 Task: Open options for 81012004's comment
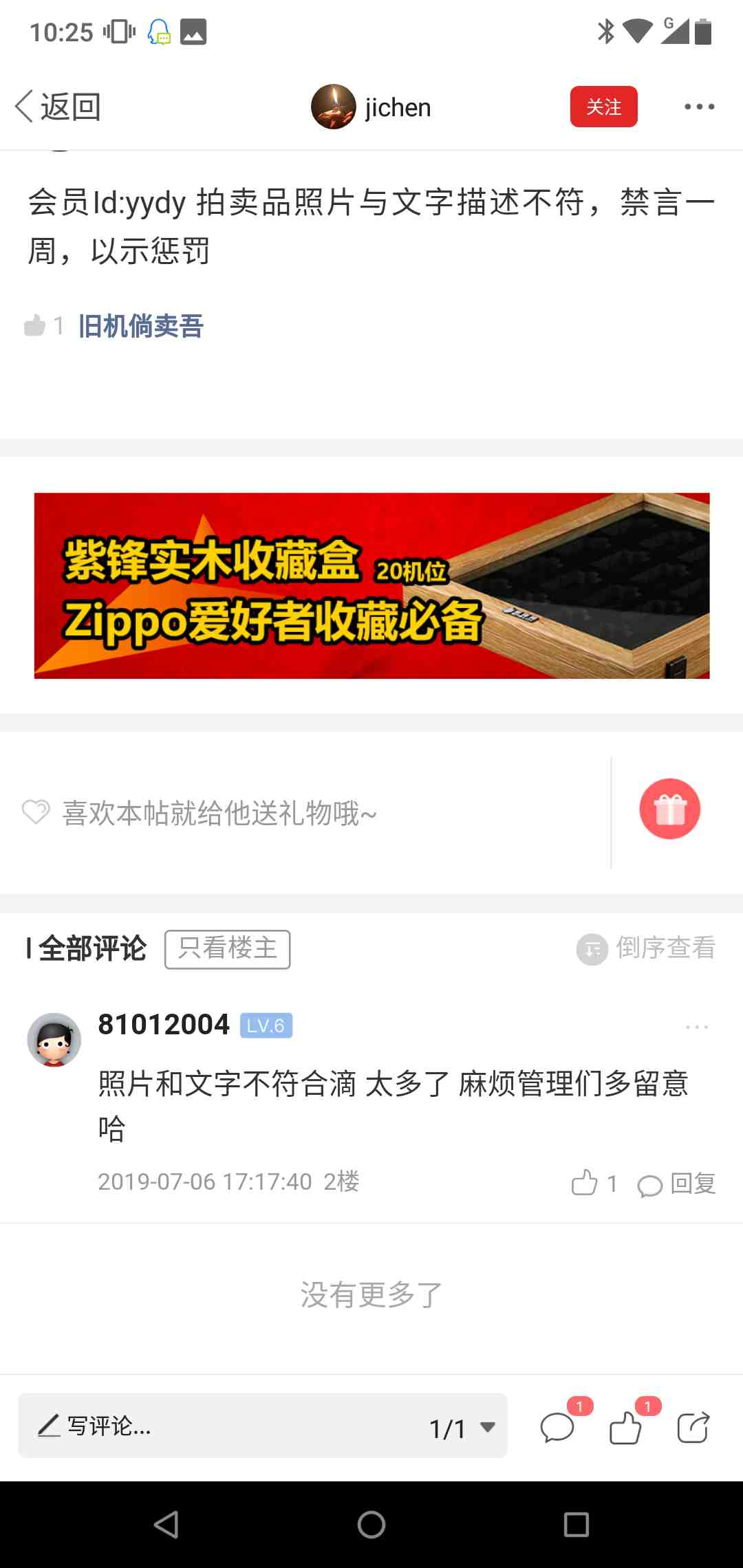(x=696, y=1027)
